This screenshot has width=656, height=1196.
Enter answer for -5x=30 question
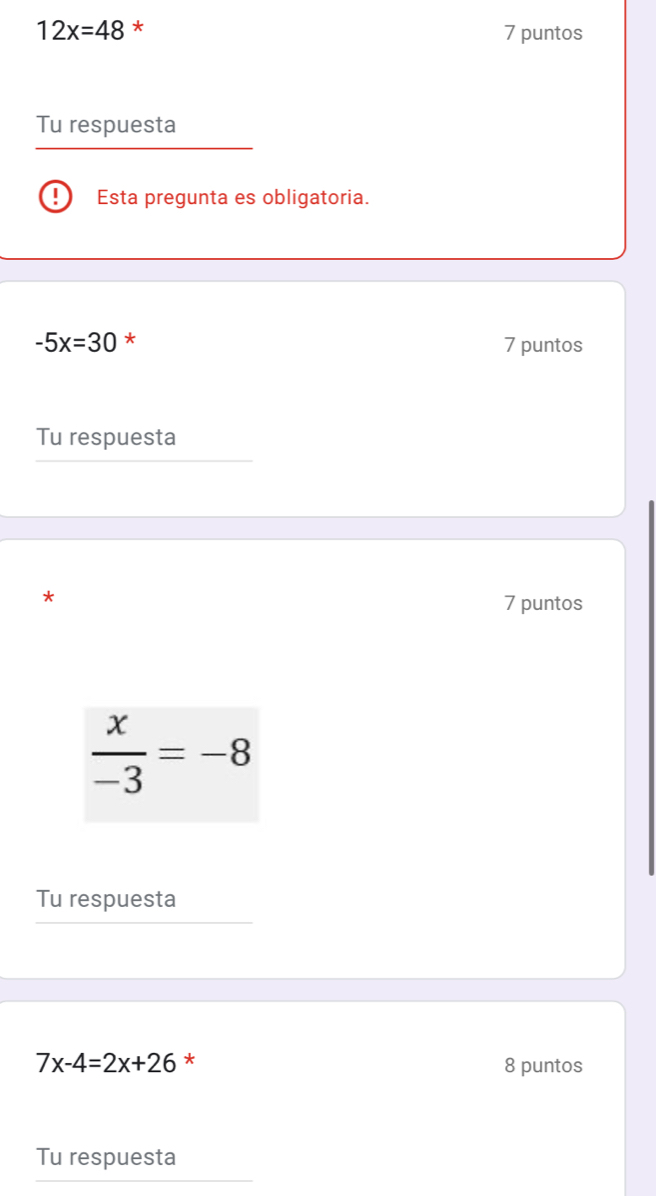(144, 439)
